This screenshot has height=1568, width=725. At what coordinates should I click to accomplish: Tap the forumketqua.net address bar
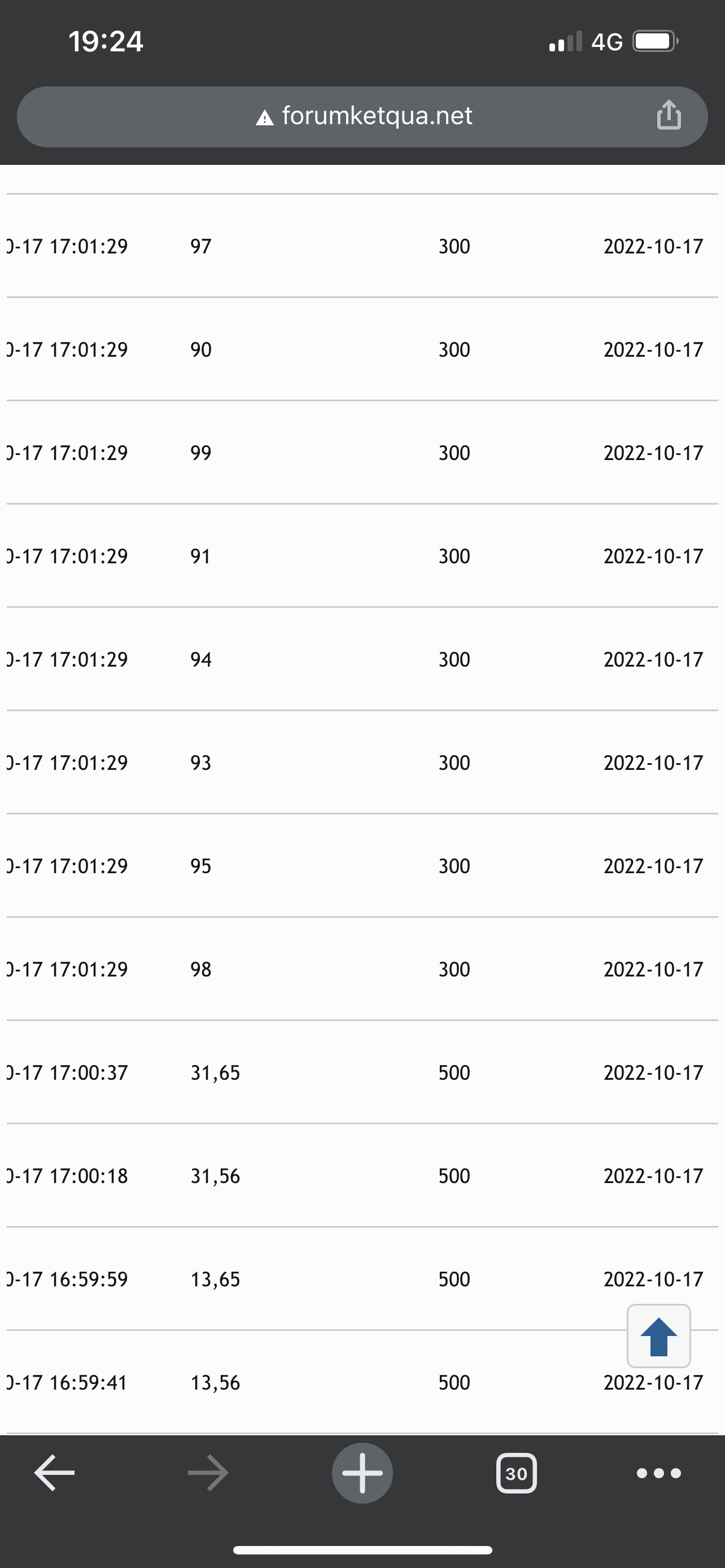coord(364,116)
